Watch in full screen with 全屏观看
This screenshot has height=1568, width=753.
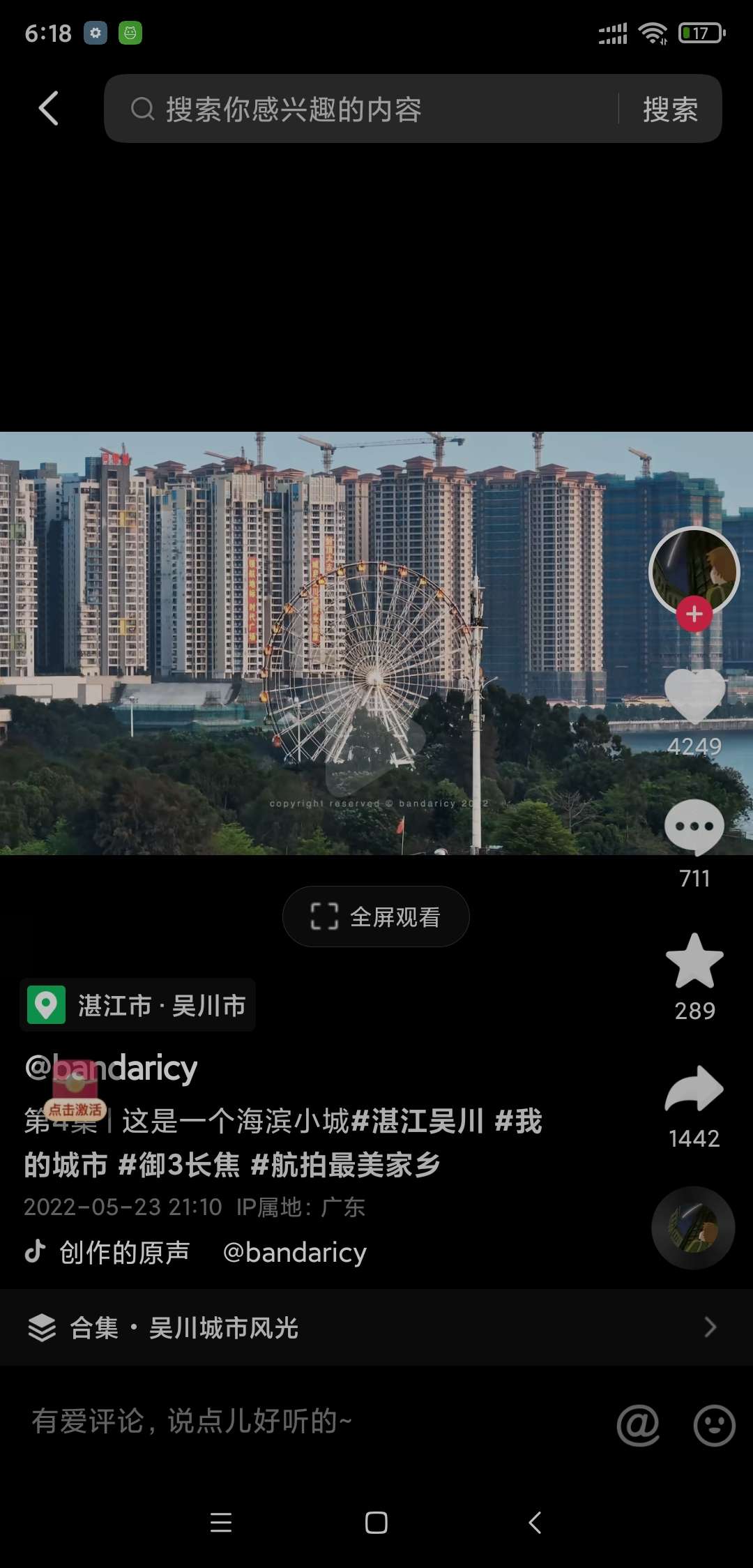coord(376,917)
